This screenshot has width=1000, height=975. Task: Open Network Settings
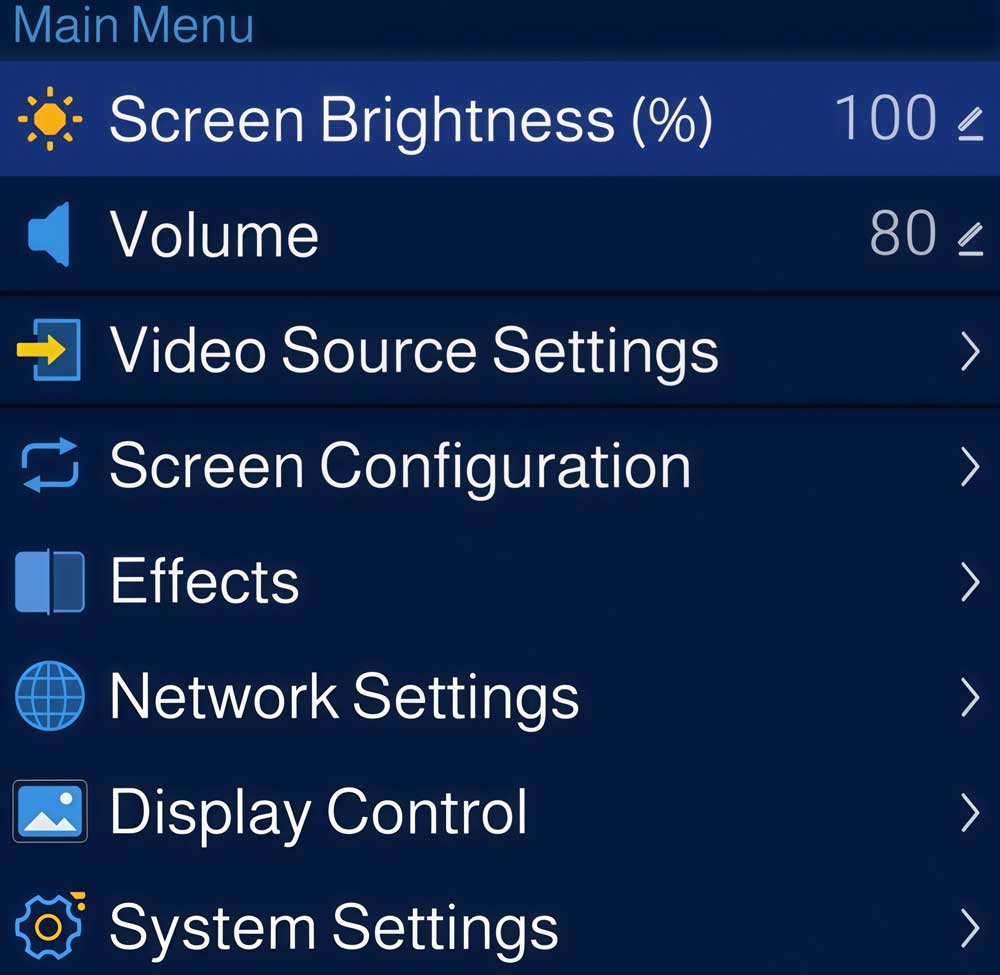click(x=344, y=697)
